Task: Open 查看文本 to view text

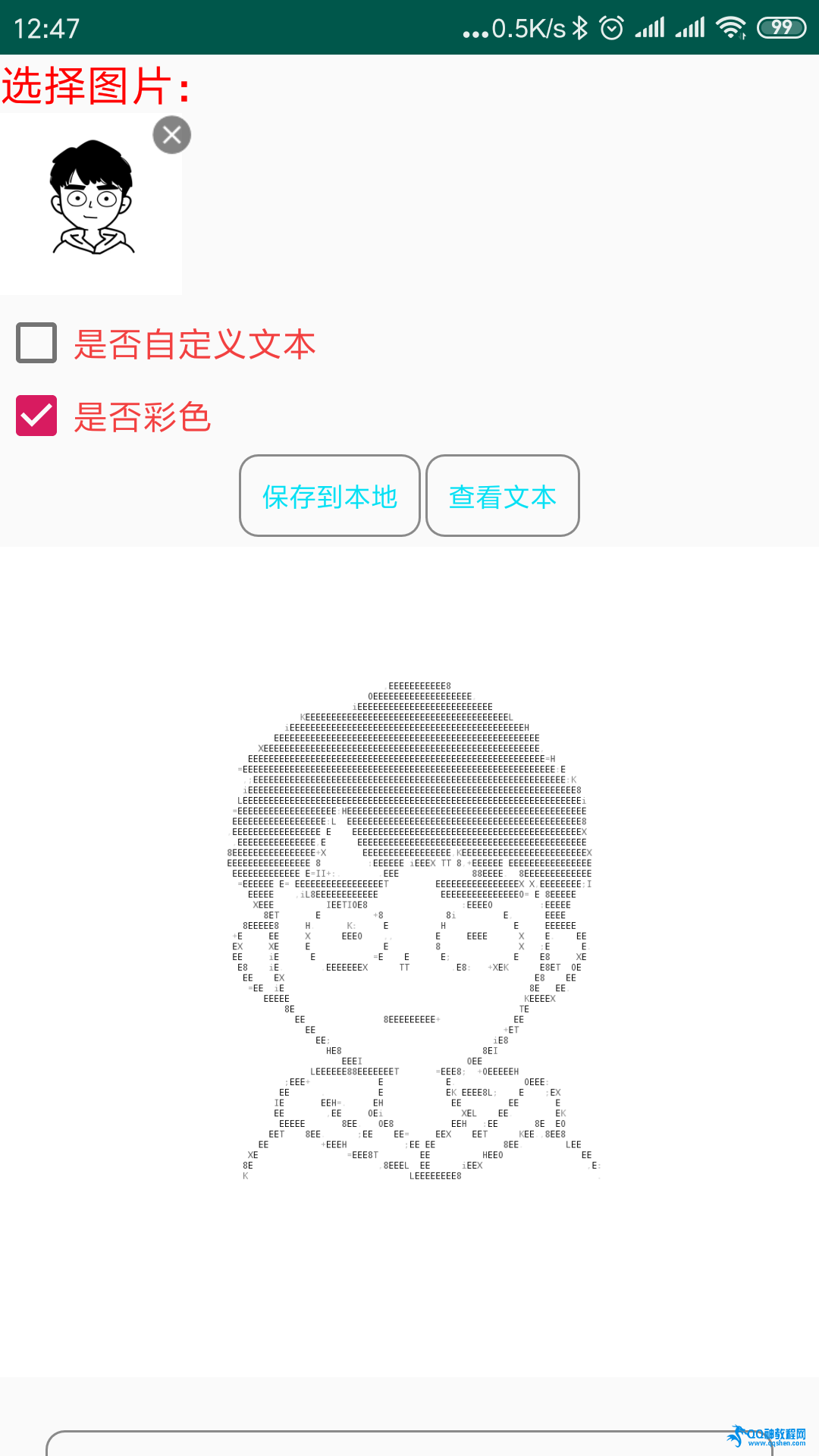Action: point(502,496)
